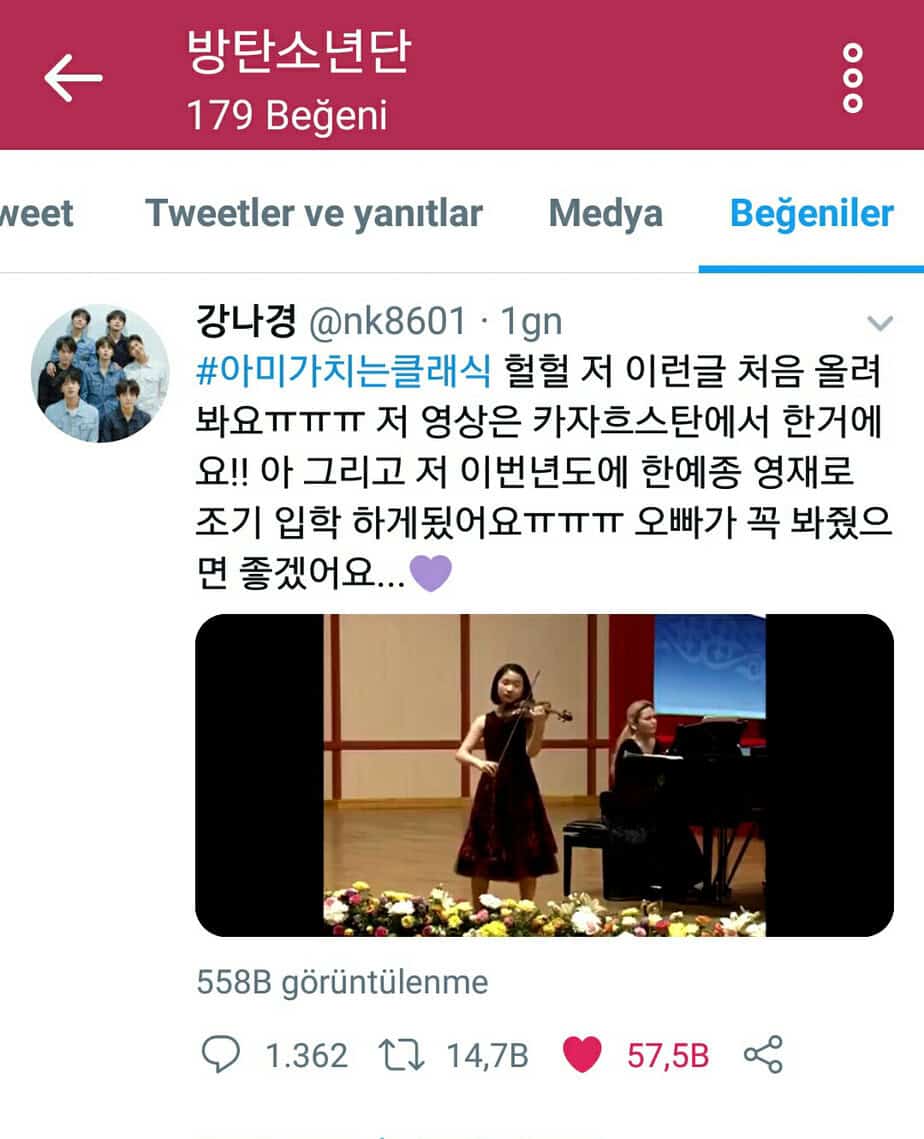The height and width of the screenshot is (1139, 924).
Task: Share 강나경's tweet
Action: 763,1055
